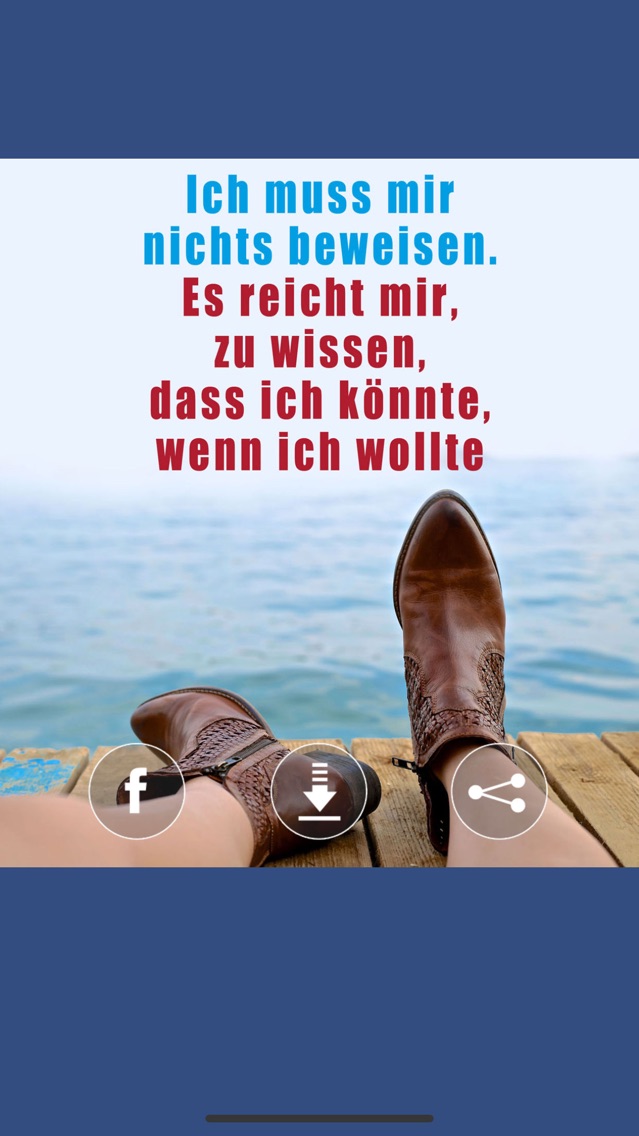Open the share options icon
This screenshot has height=1136, width=639.
(499, 791)
